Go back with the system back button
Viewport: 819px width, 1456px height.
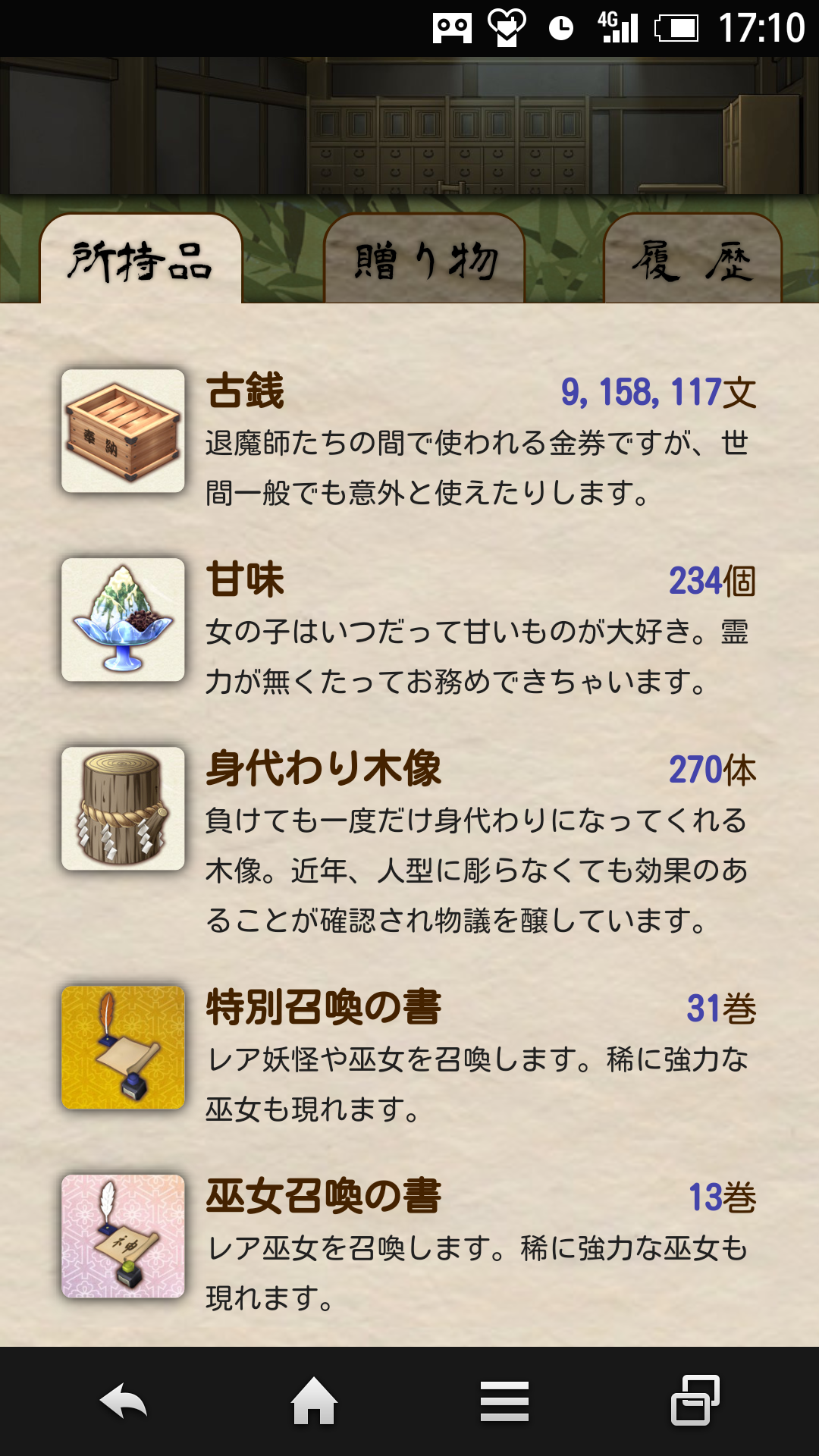124,1401
